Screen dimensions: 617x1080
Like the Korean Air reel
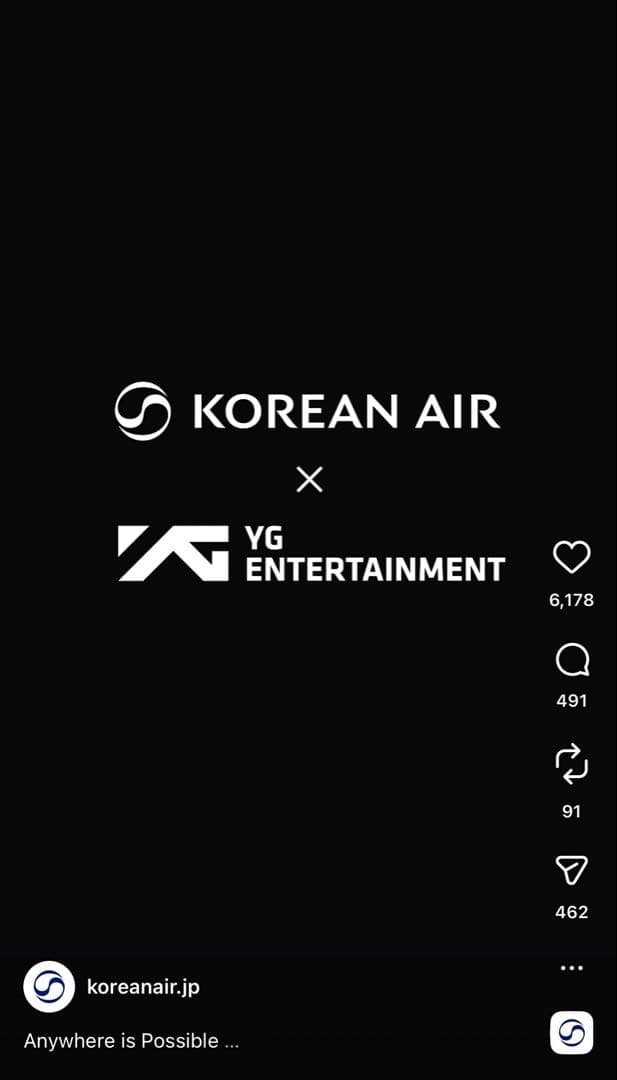pyautogui.click(x=571, y=557)
